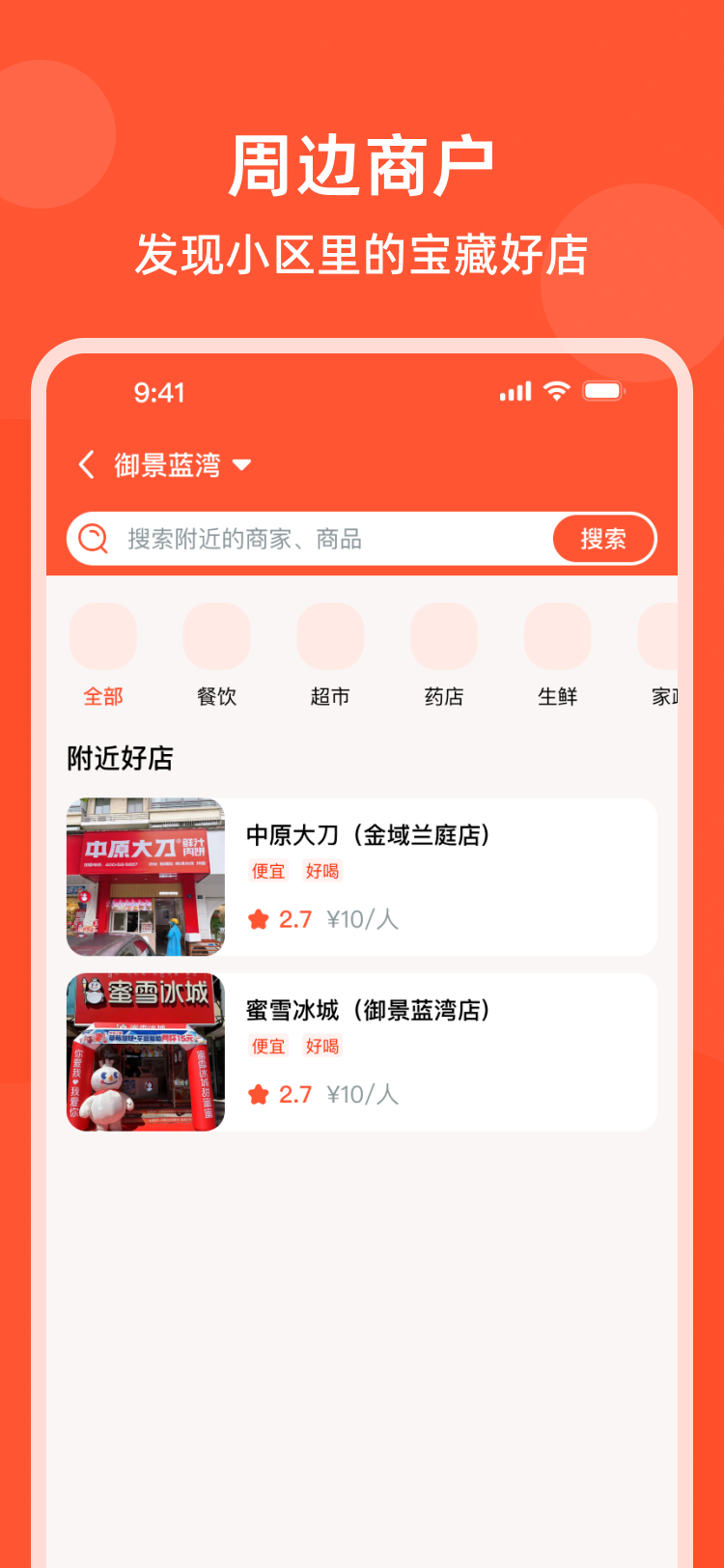Toggle the 便宜 tag on 中原大刀
This screenshot has height=1568, width=724.
(267, 871)
